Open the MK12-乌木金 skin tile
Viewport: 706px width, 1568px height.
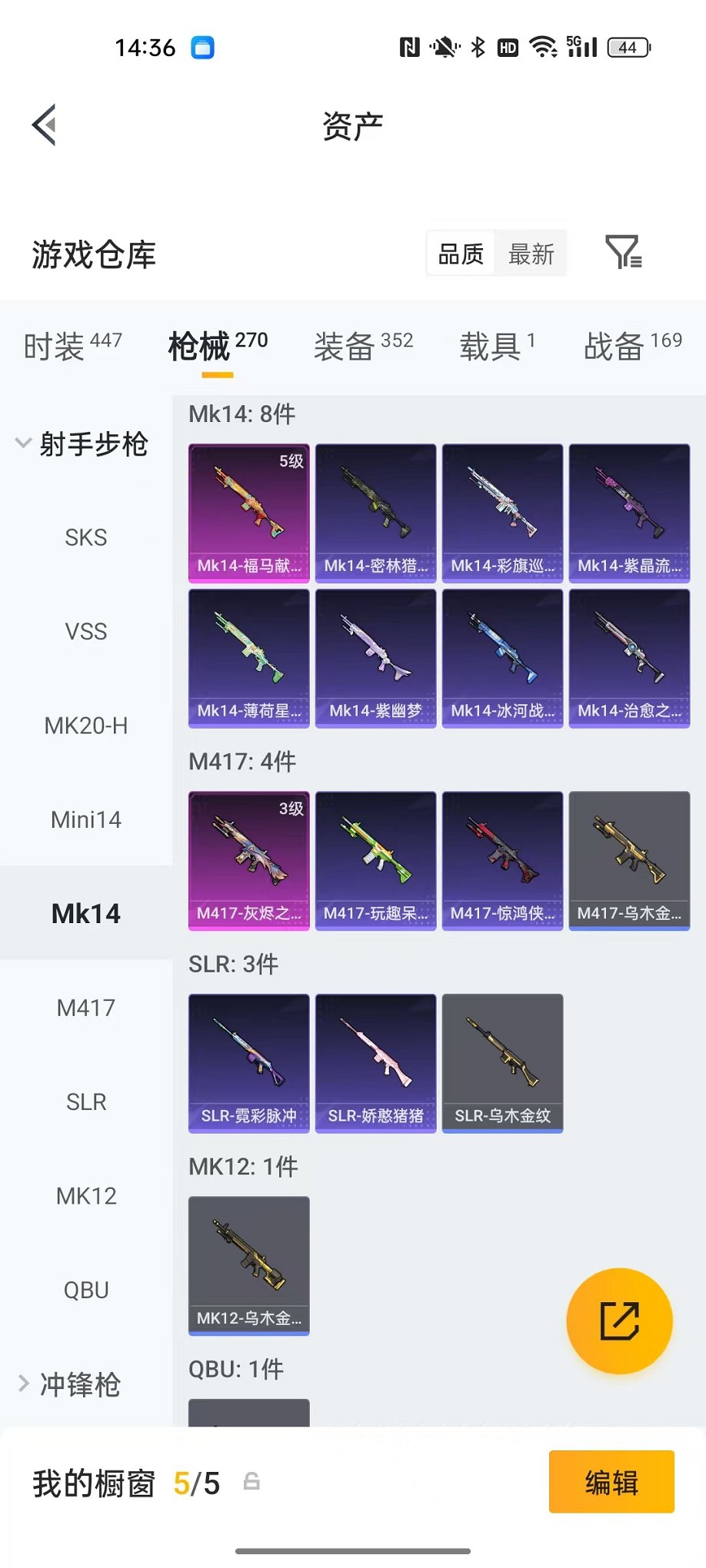pyautogui.click(x=249, y=1266)
